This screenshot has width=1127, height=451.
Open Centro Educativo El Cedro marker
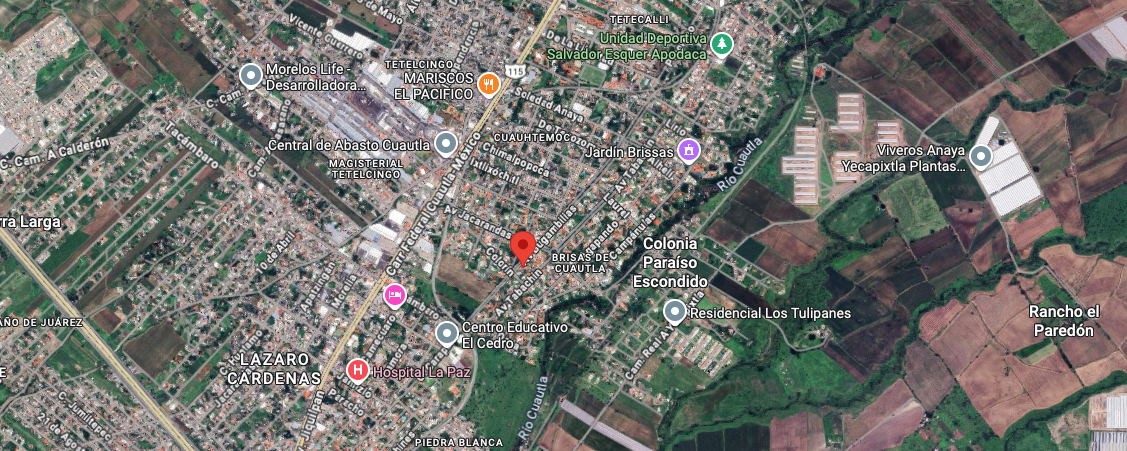446,332
